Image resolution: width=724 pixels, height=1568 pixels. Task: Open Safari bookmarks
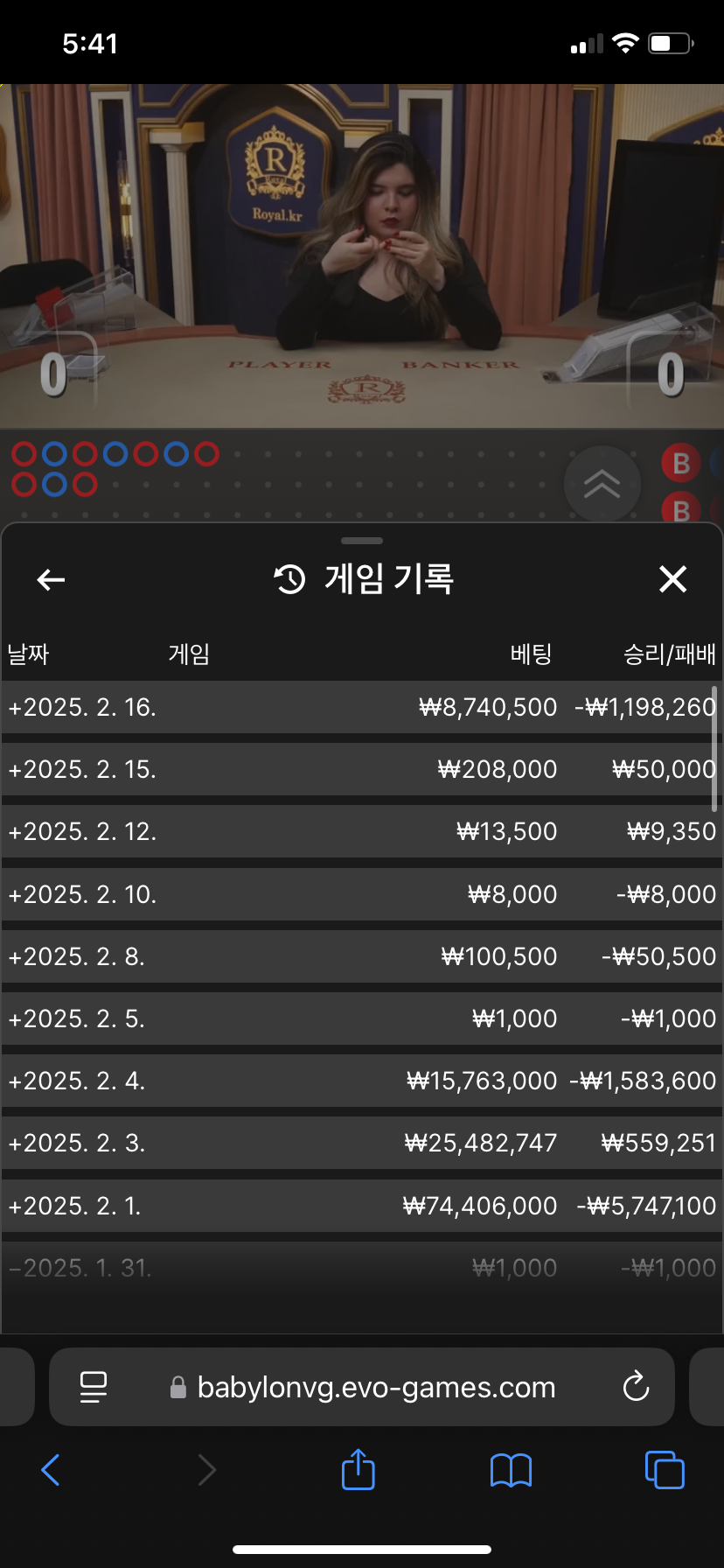point(511,1470)
